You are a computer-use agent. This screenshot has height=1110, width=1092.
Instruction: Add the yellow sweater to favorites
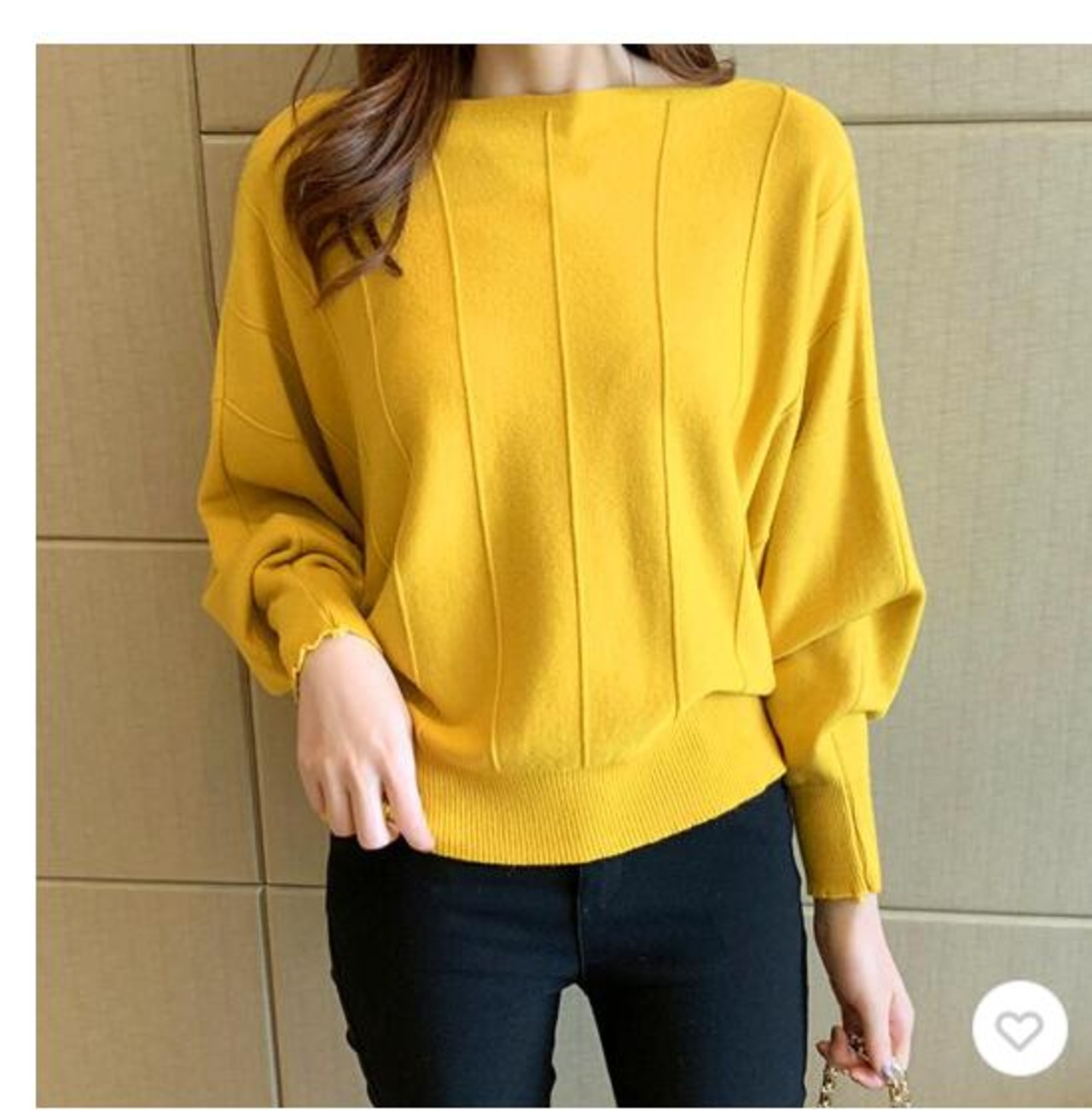[x=1019, y=1029]
